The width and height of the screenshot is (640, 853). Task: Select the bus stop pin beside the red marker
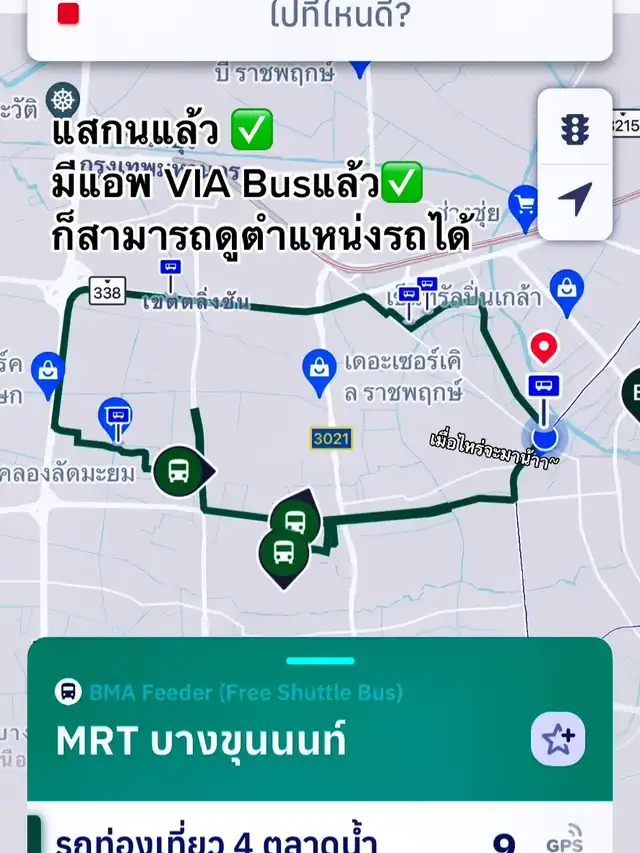coord(544,386)
